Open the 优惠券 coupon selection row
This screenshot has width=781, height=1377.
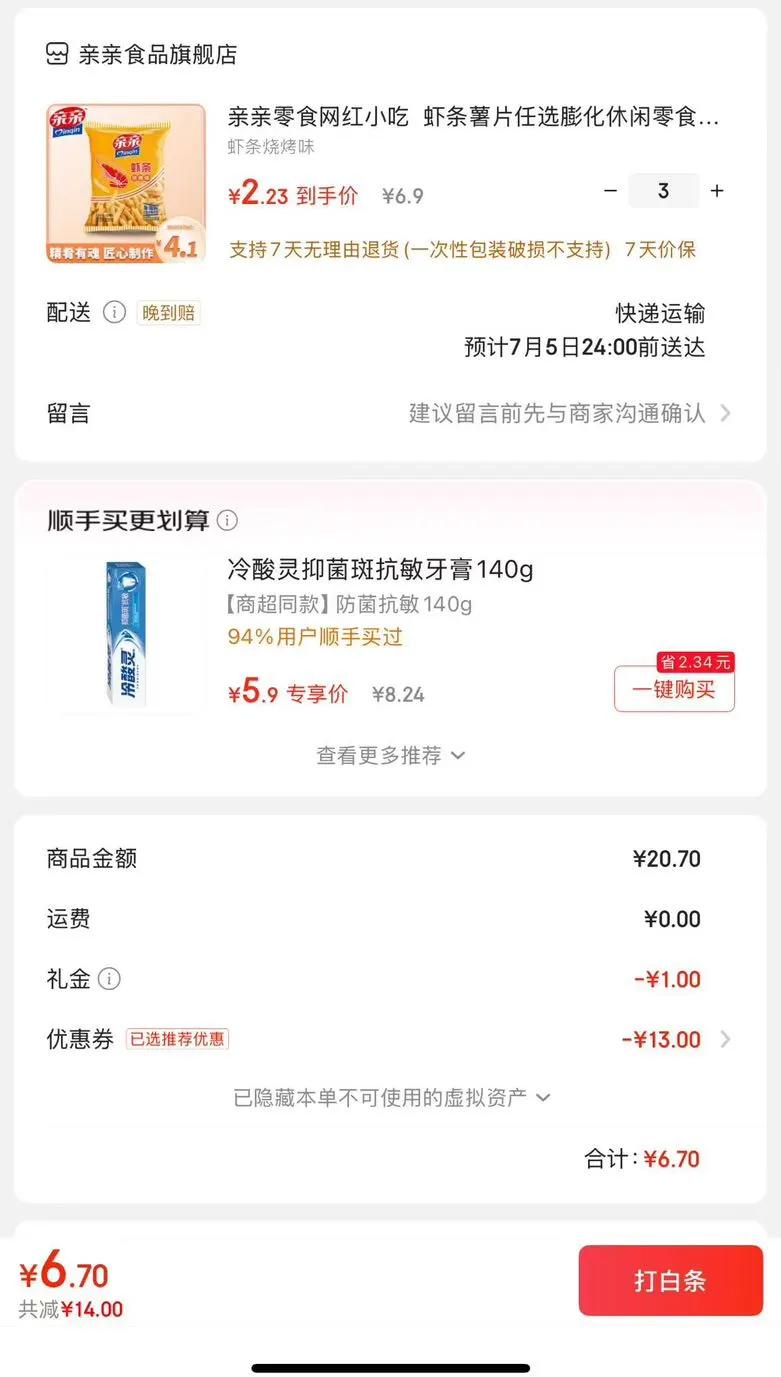click(x=390, y=1039)
